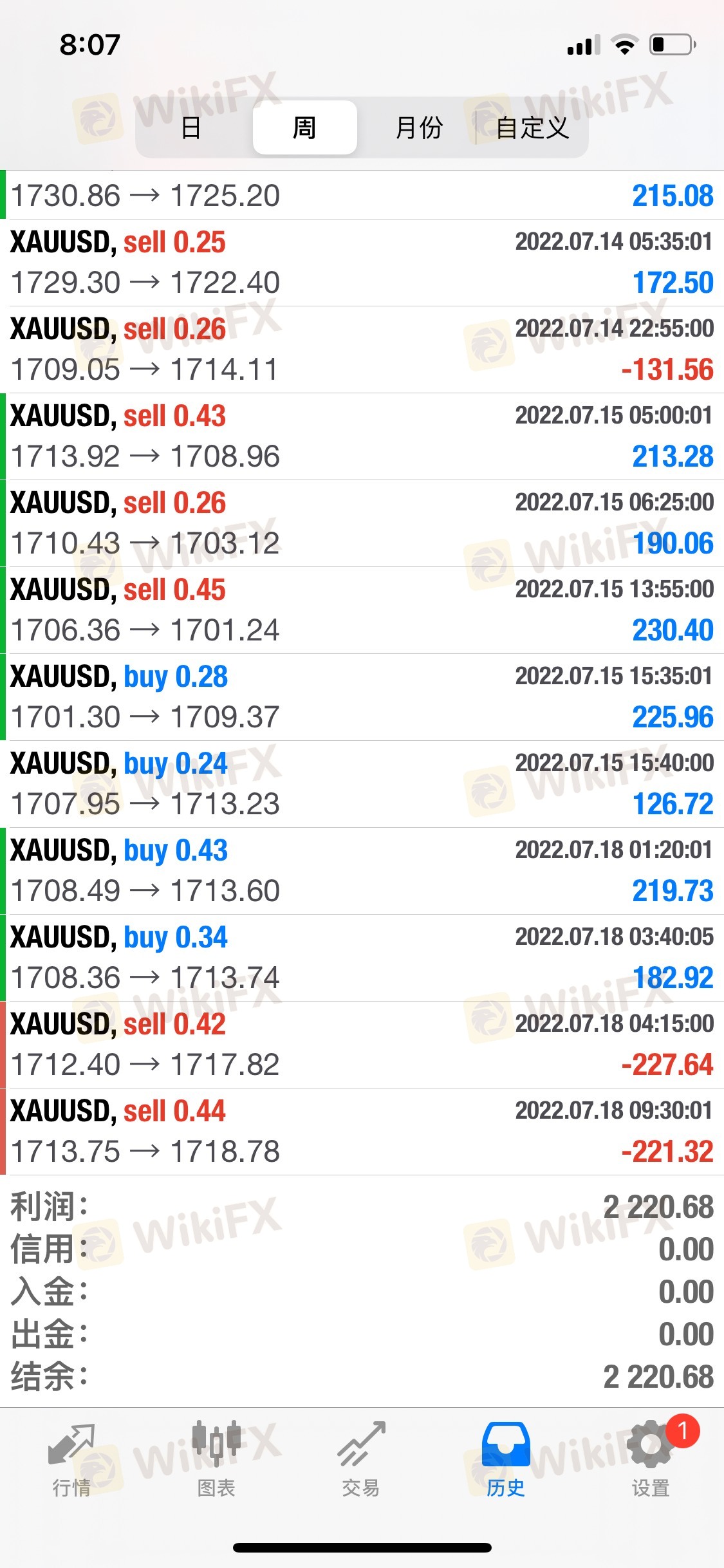The height and width of the screenshot is (1568, 724).
Task: View the buy 0.24 trade from 15:40:00
Action: click(x=362, y=784)
